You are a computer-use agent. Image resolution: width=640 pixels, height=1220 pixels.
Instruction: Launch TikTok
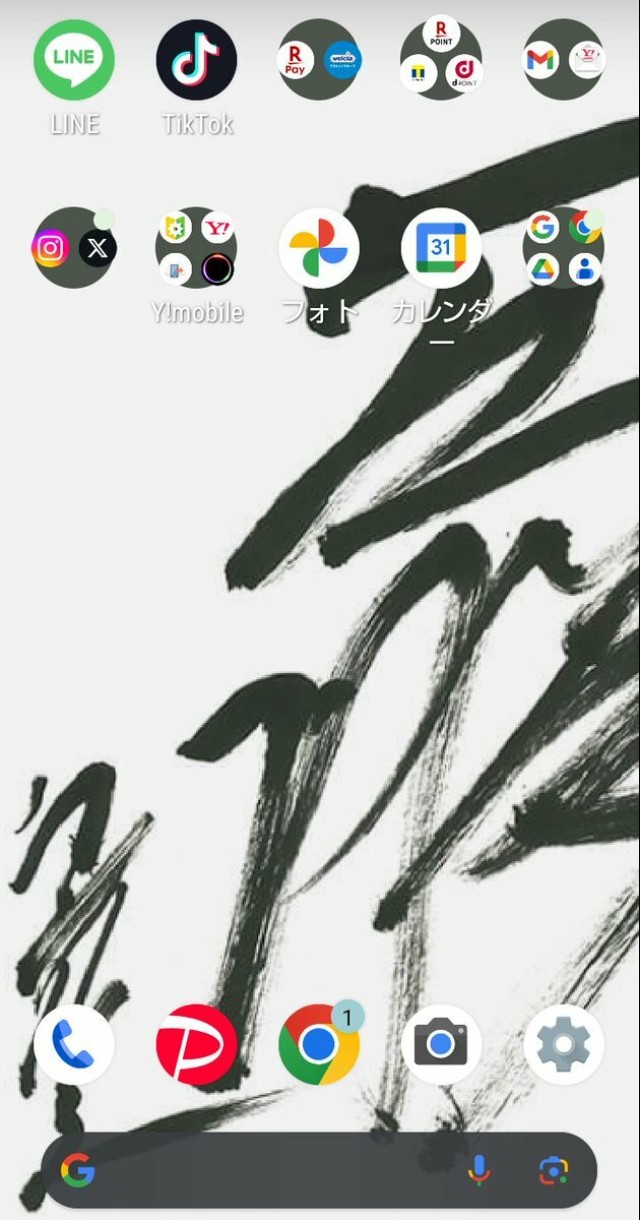pyautogui.click(x=197, y=60)
